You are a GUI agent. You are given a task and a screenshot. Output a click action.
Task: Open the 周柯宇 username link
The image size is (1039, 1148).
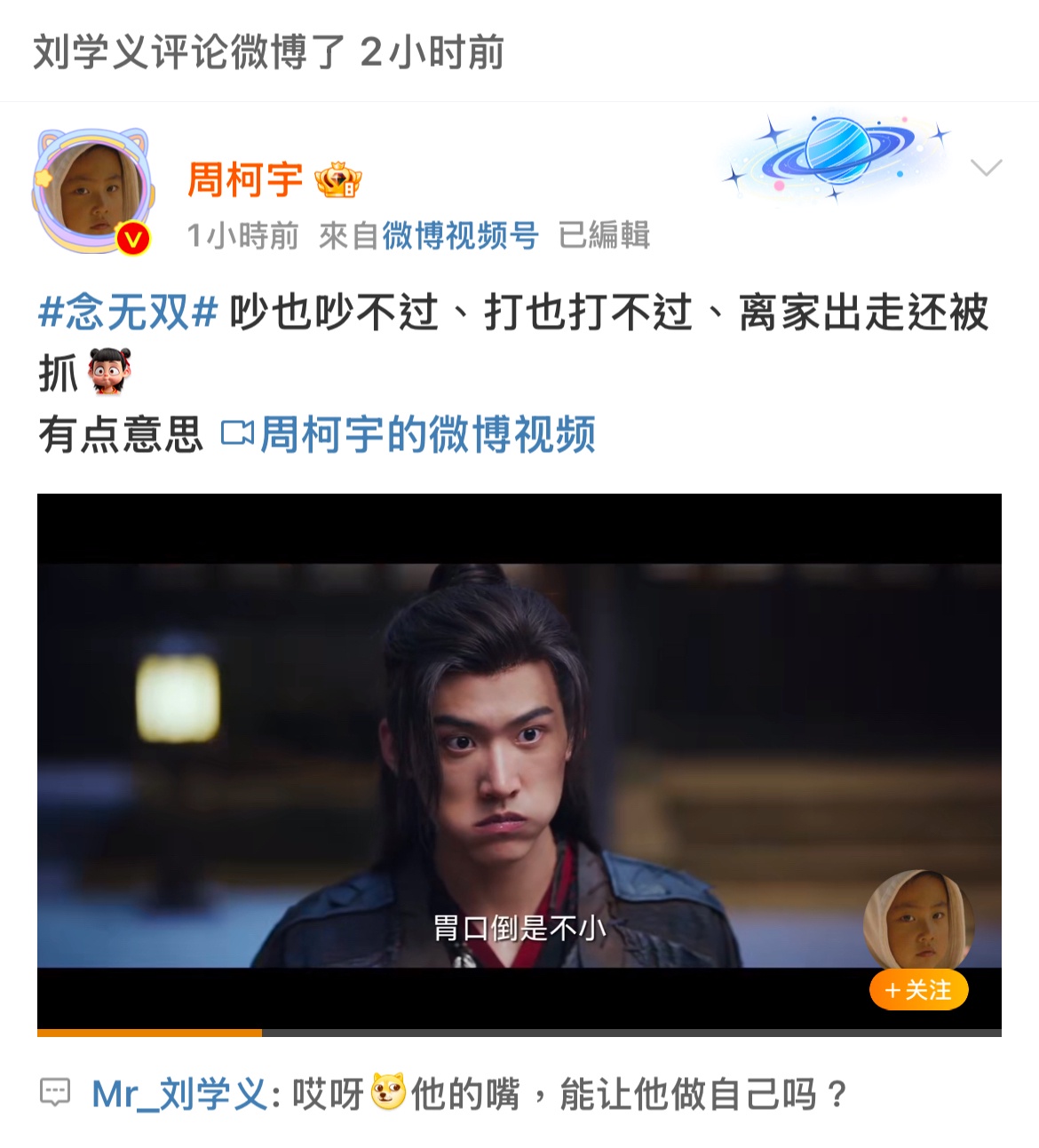[x=245, y=180]
